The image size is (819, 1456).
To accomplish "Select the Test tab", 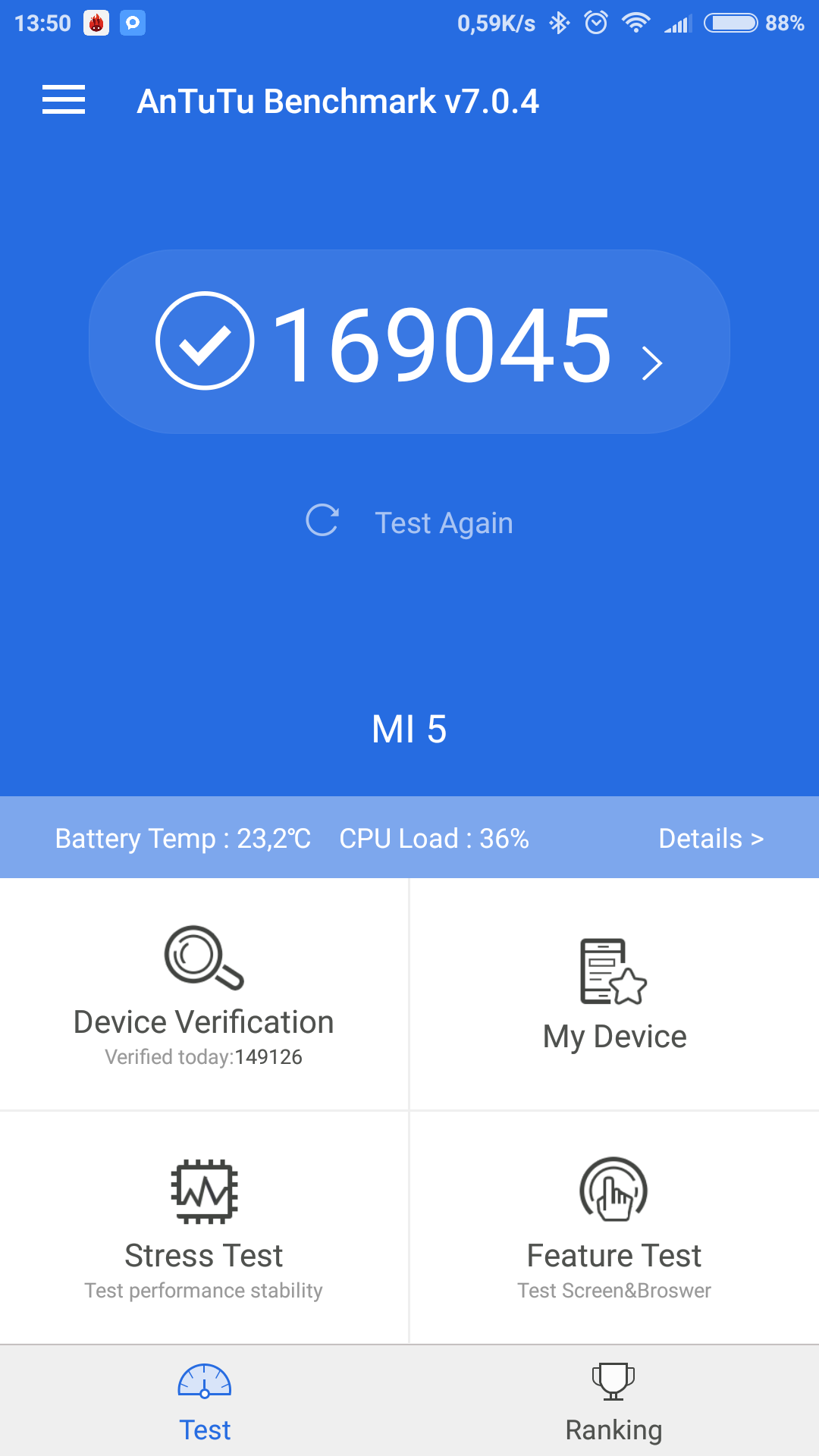I will click(x=205, y=1403).
